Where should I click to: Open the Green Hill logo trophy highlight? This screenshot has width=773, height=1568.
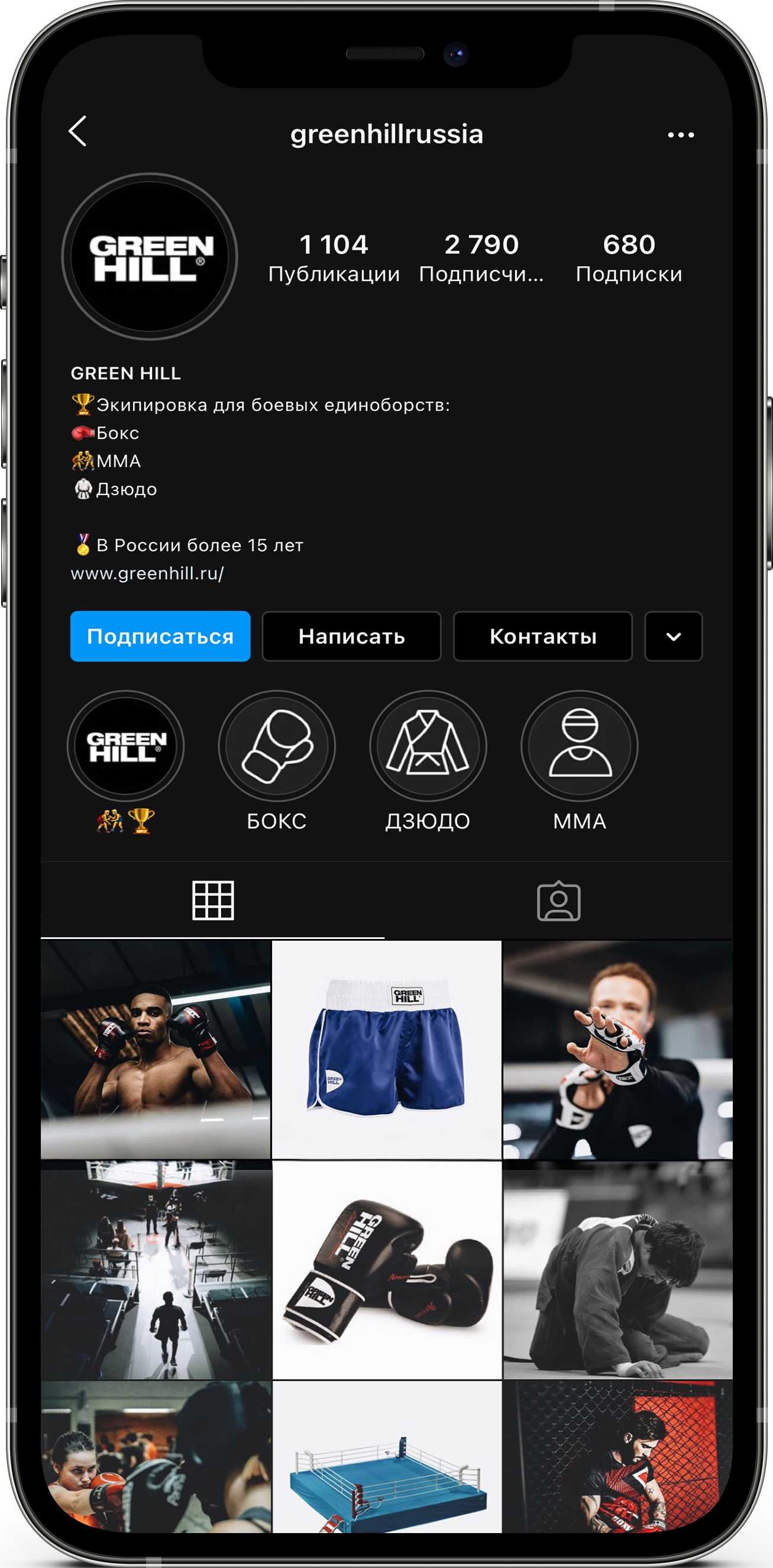pyautogui.click(x=125, y=746)
